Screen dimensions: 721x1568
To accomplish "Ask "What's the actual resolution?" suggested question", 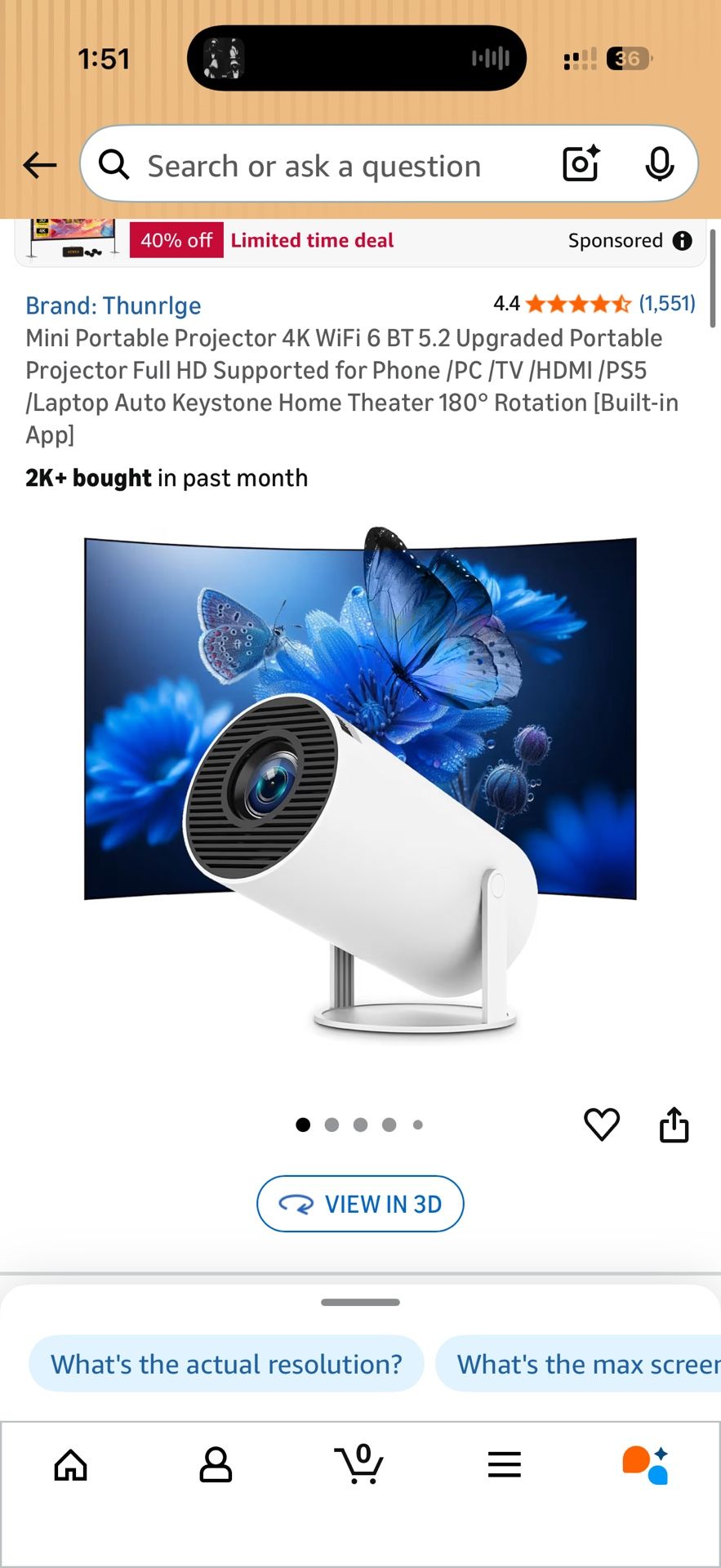I will (x=225, y=1363).
